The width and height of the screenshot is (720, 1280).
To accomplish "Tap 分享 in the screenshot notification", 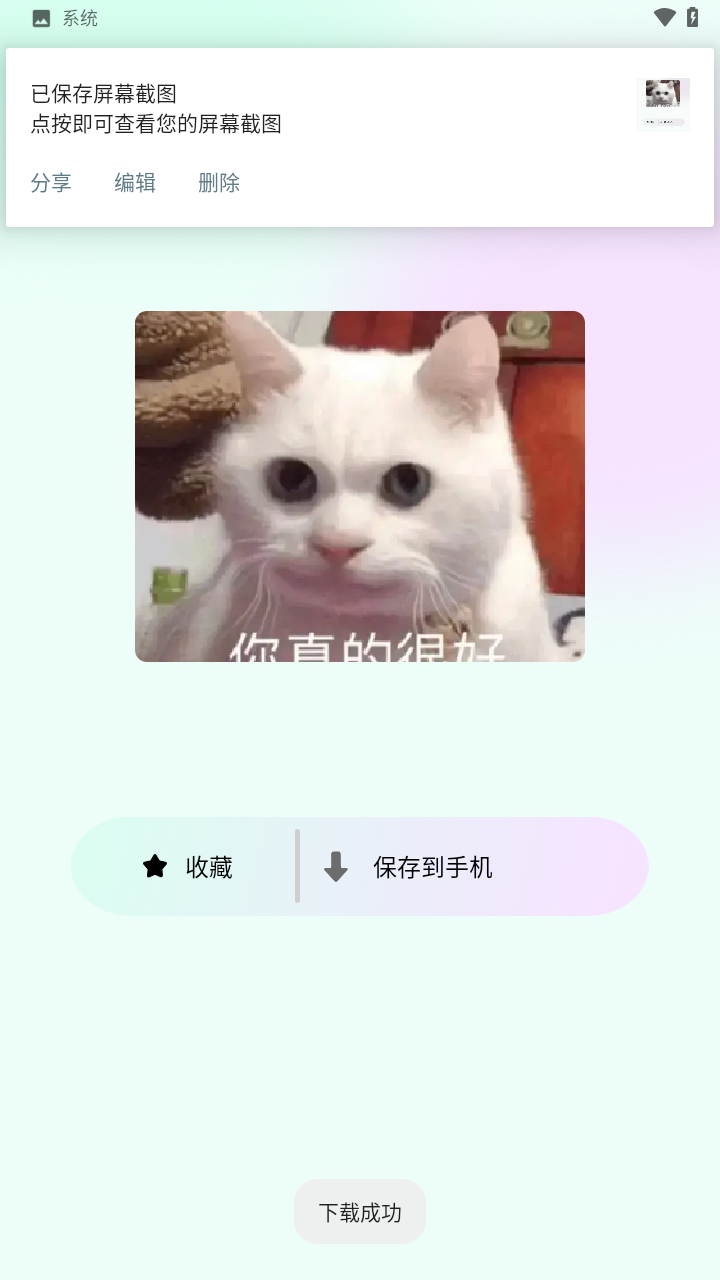I will point(51,183).
